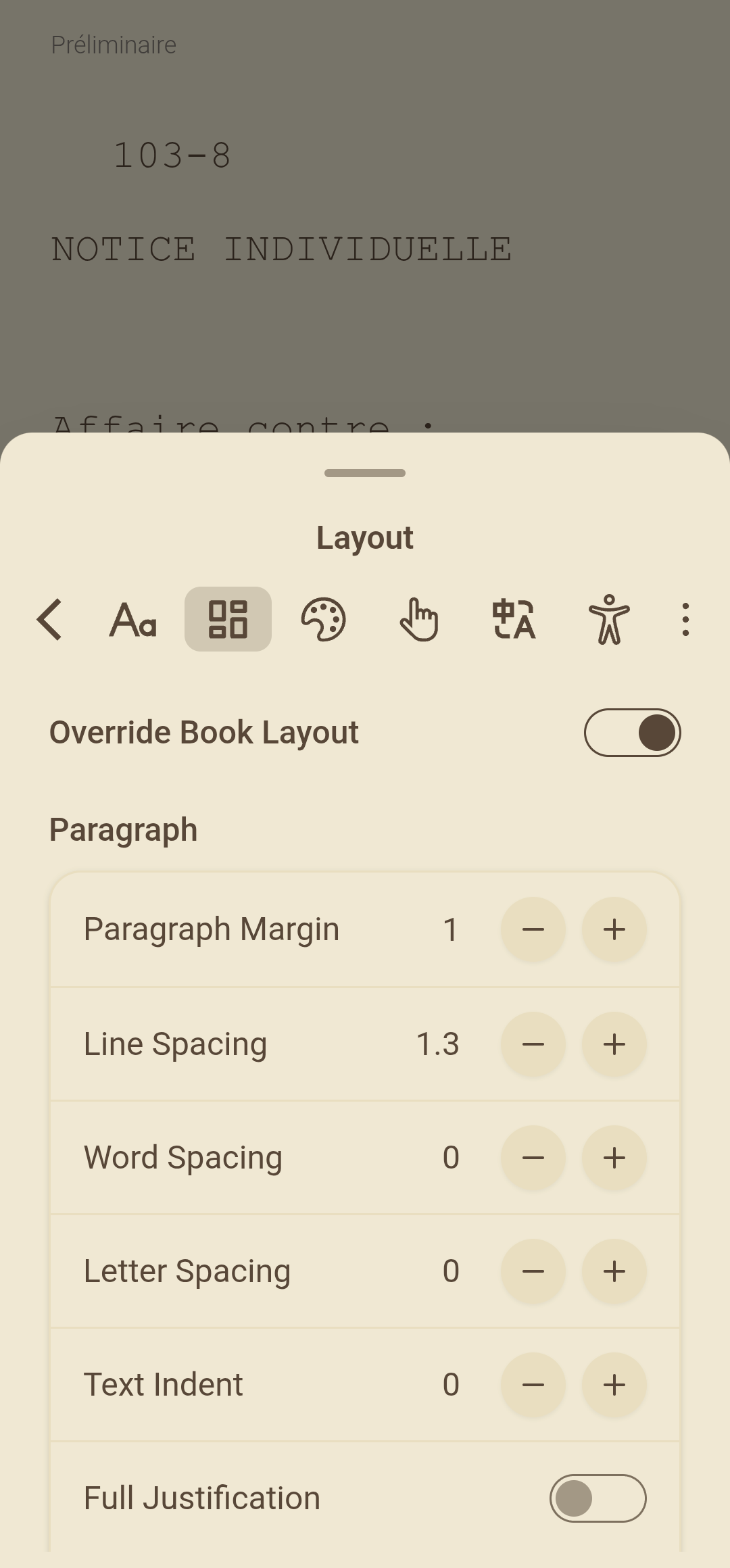Raise Word Spacing value

(614, 1158)
